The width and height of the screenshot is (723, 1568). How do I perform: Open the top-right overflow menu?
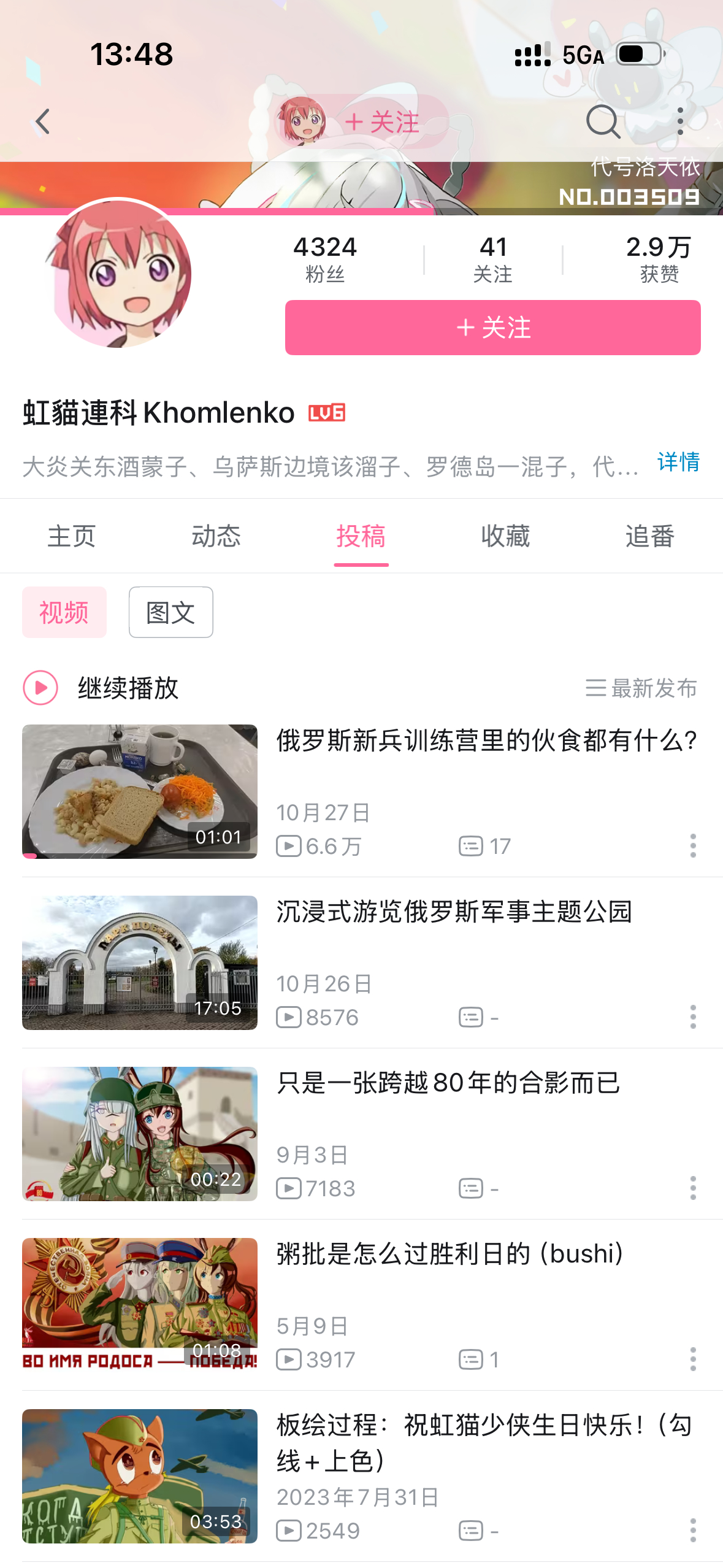point(679,121)
